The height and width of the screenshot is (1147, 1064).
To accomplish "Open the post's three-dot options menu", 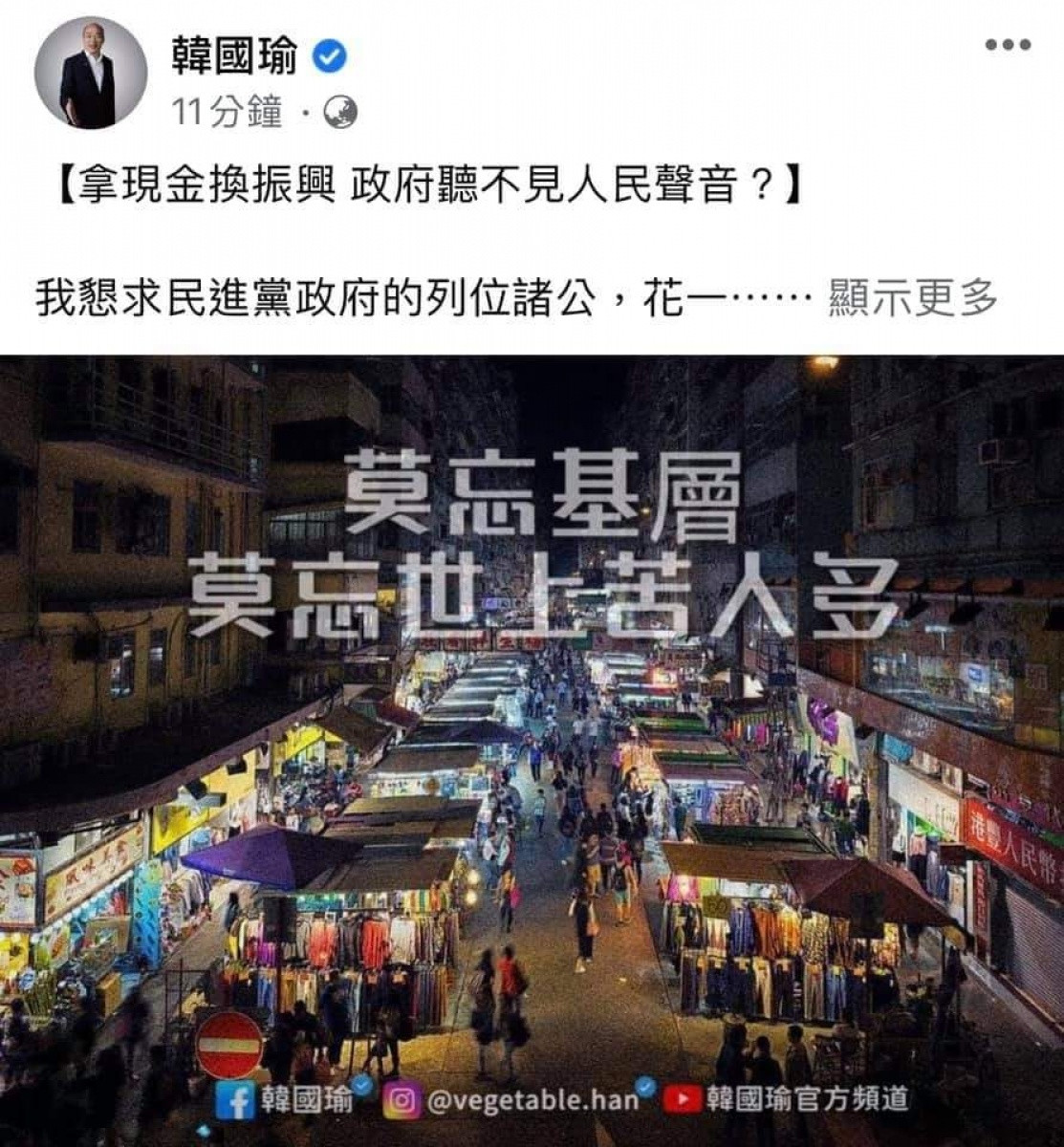I will tap(1007, 45).
